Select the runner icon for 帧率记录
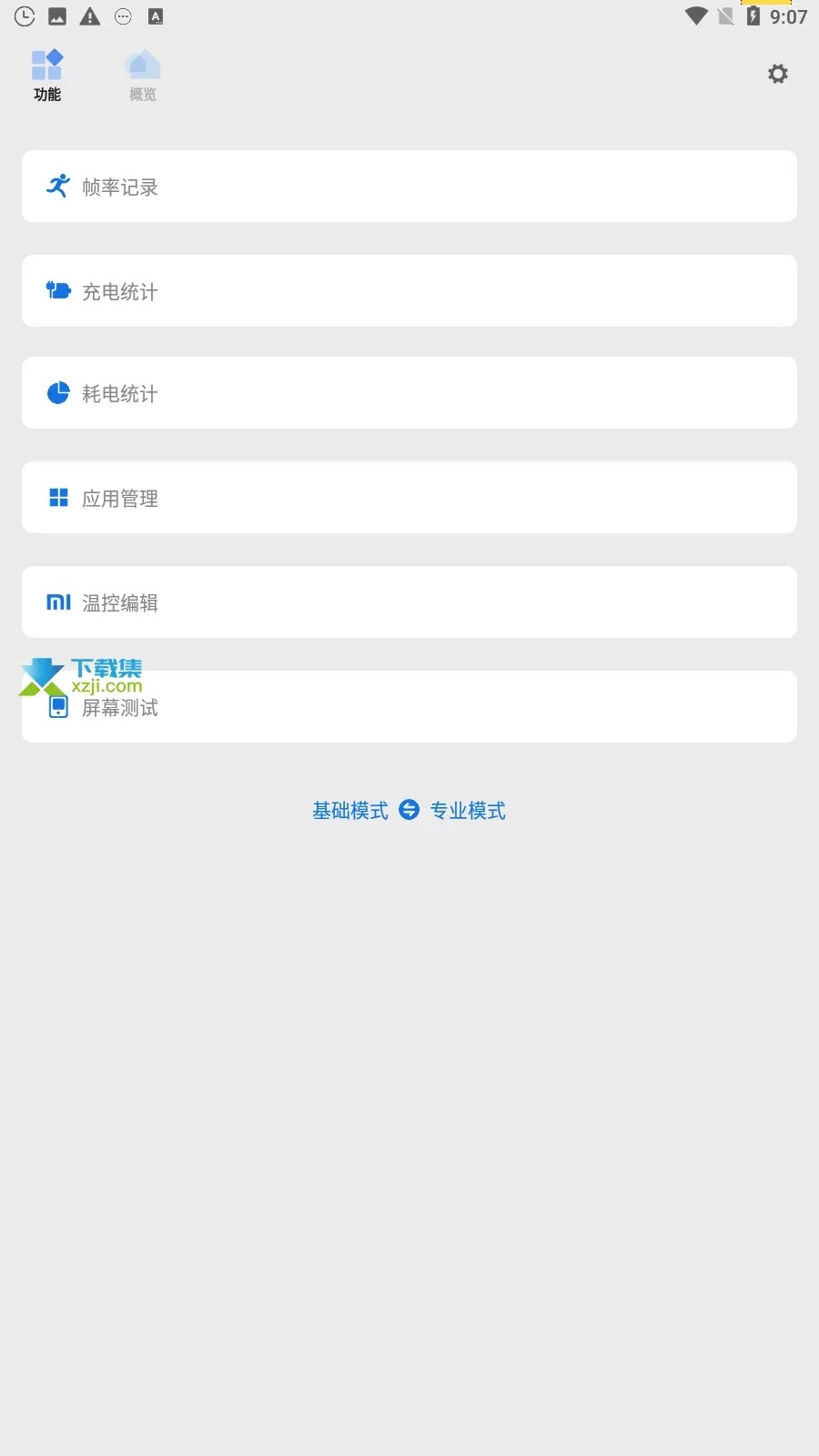Image resolution: width=819 pixels, height=1456 pixels. [x=57, y=187]
